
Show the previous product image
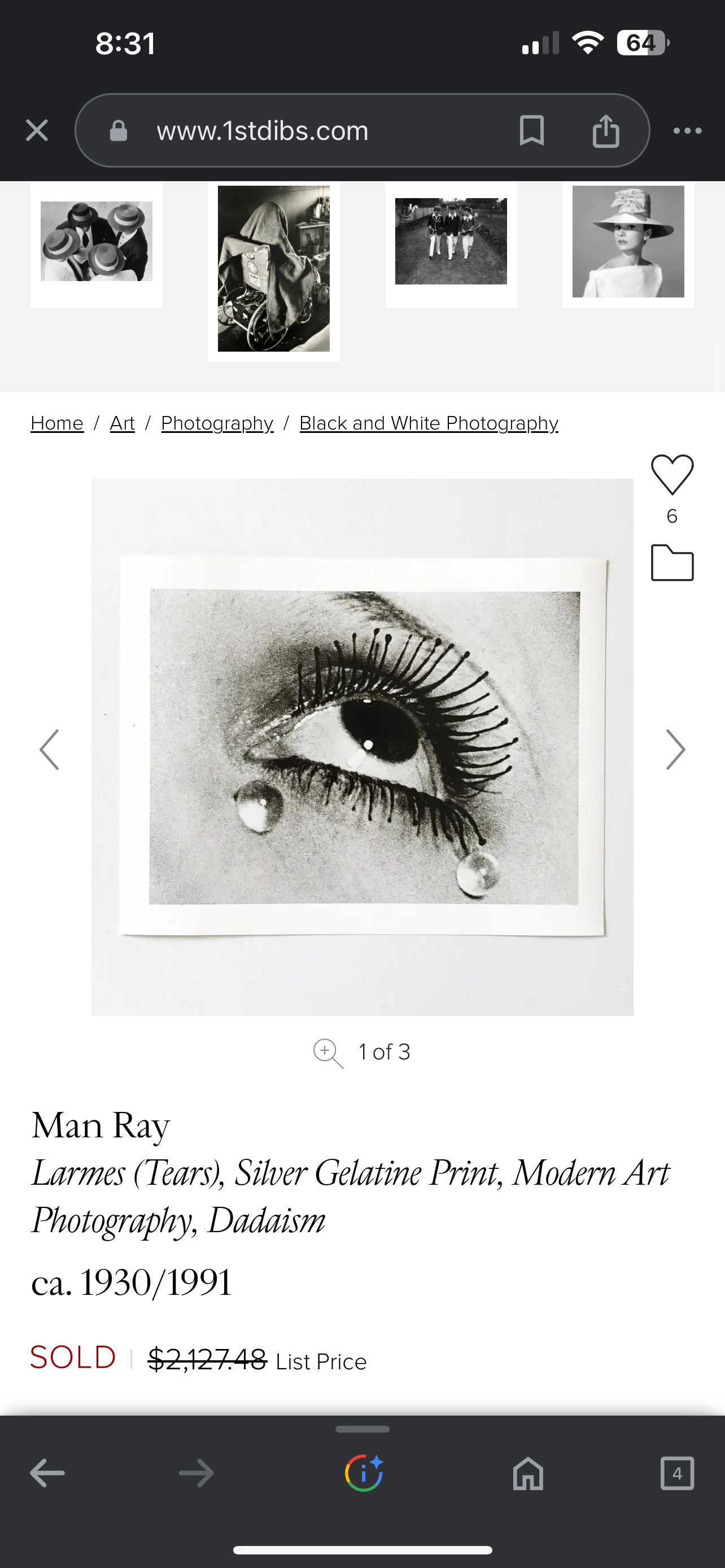[49, 750]
